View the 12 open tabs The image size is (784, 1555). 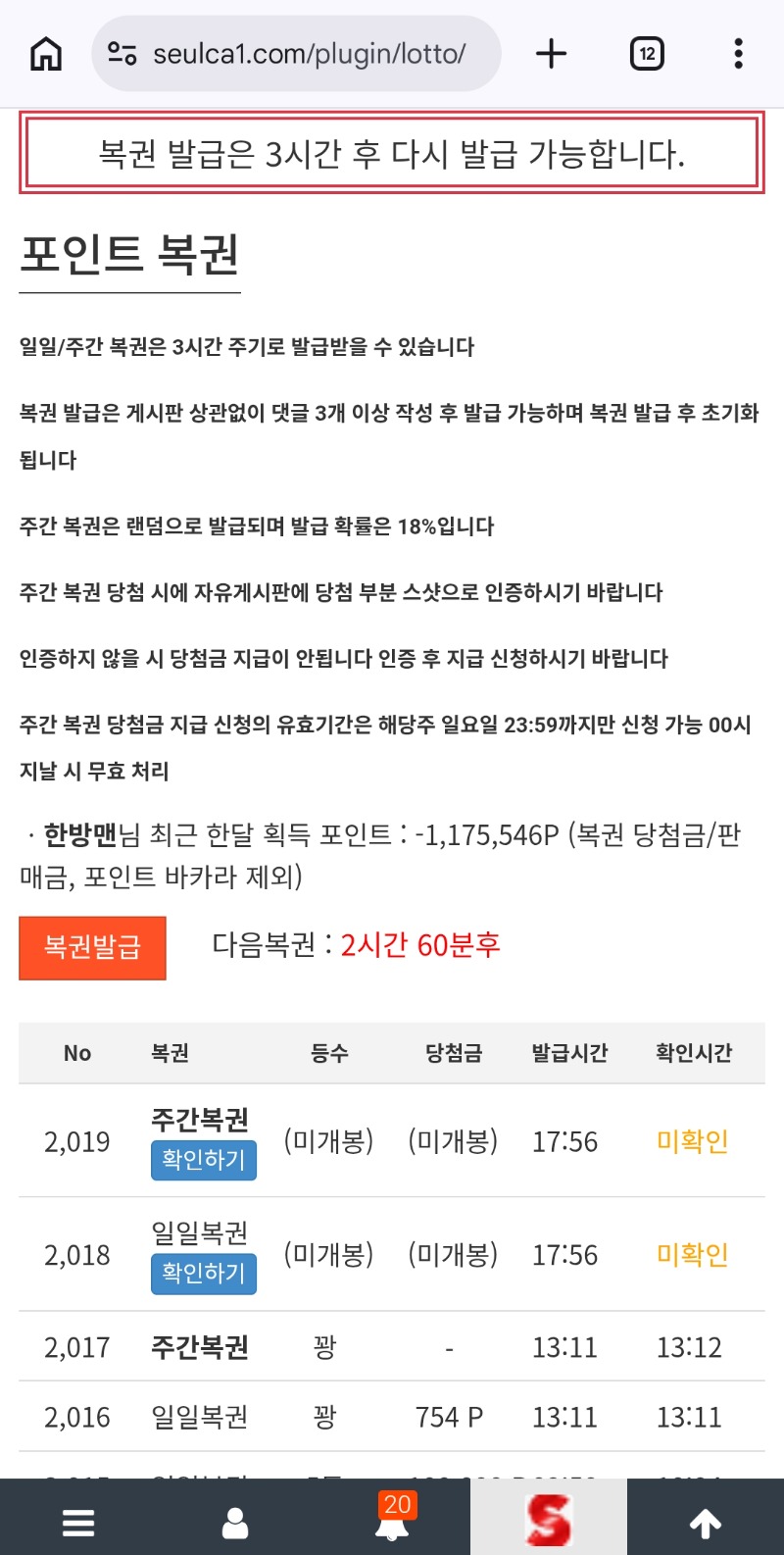(x=647, y=54)
